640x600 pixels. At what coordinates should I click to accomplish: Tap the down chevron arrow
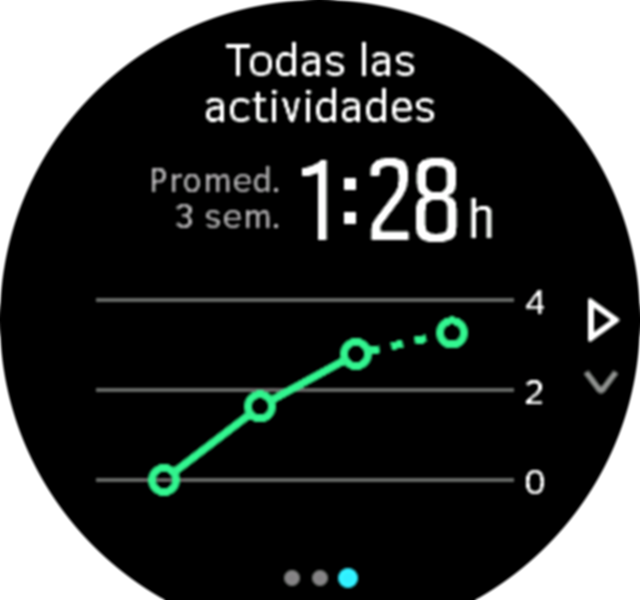click(600, 382)
